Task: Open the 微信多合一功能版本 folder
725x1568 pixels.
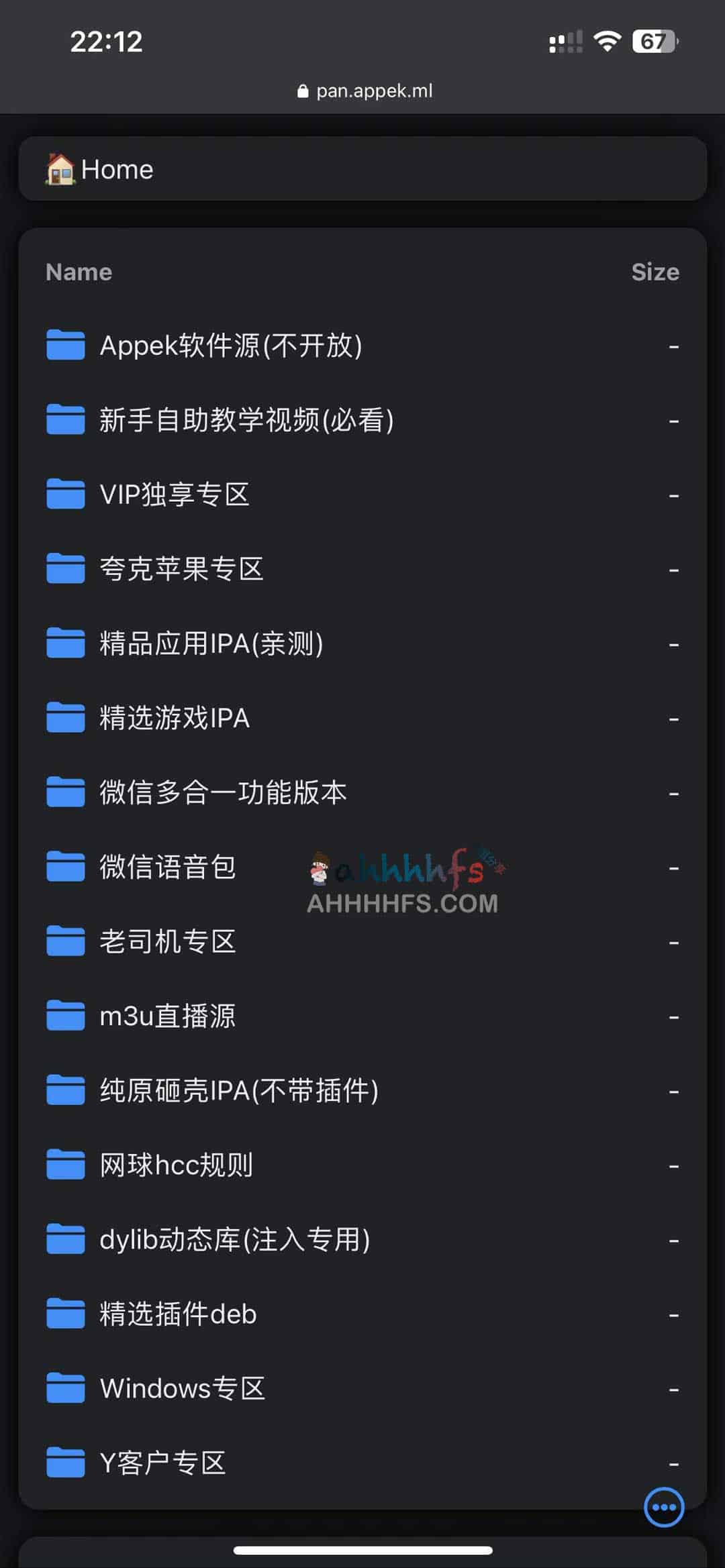Action: pyautogui.click(x=223, y=792)
